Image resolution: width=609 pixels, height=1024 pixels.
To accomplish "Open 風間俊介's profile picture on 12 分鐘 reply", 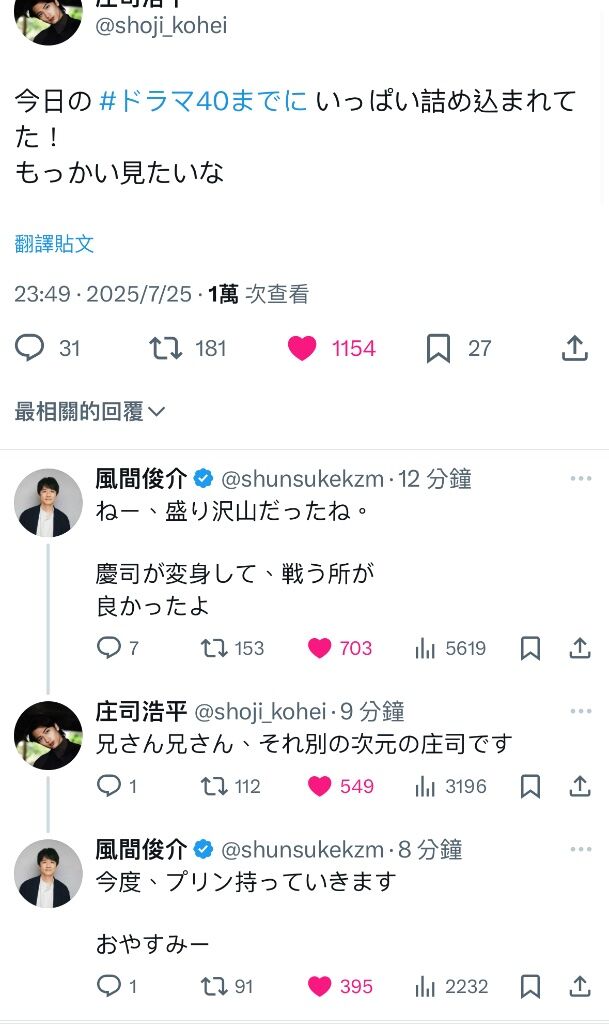I will click(x=48, y=503).
